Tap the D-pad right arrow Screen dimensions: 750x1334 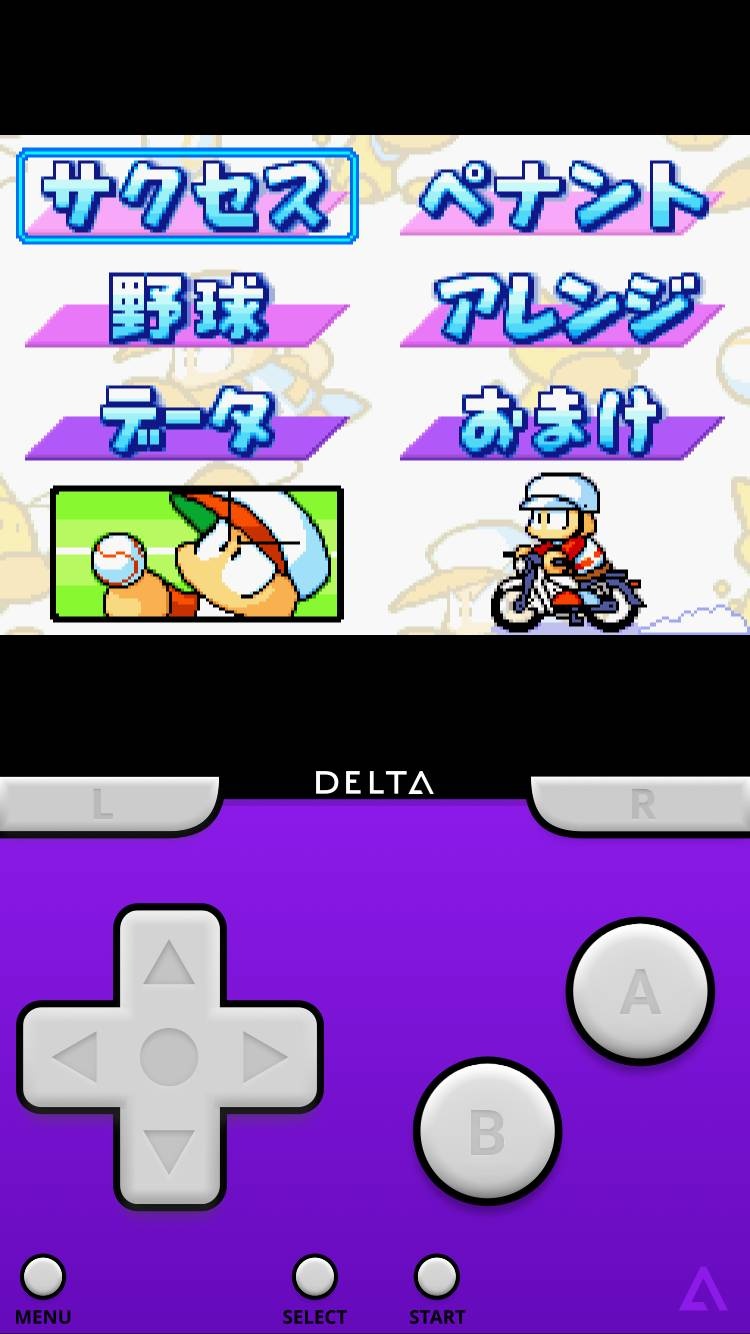(263, 1057)
